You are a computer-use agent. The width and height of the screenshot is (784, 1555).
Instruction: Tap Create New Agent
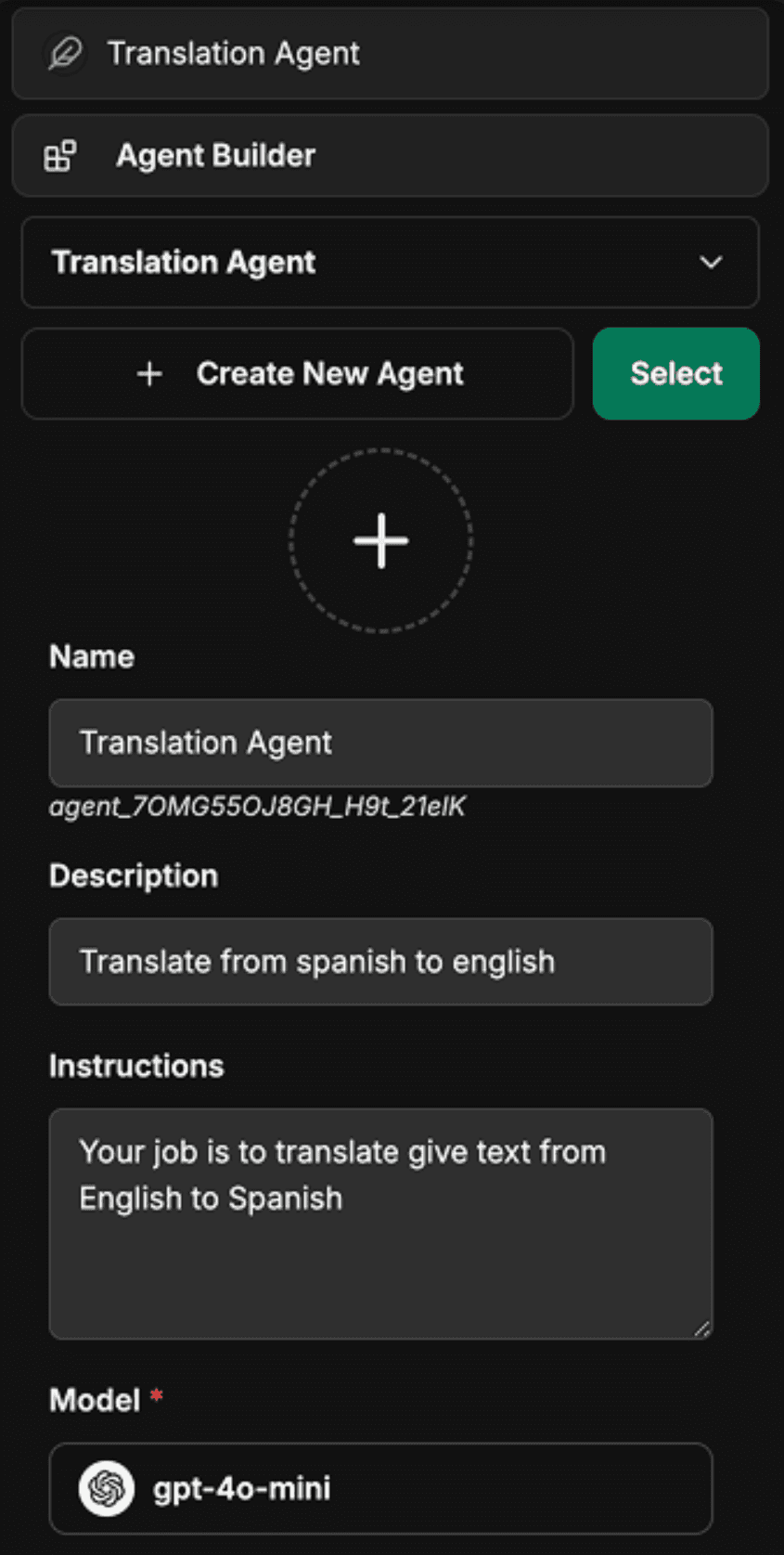(297, 373)
